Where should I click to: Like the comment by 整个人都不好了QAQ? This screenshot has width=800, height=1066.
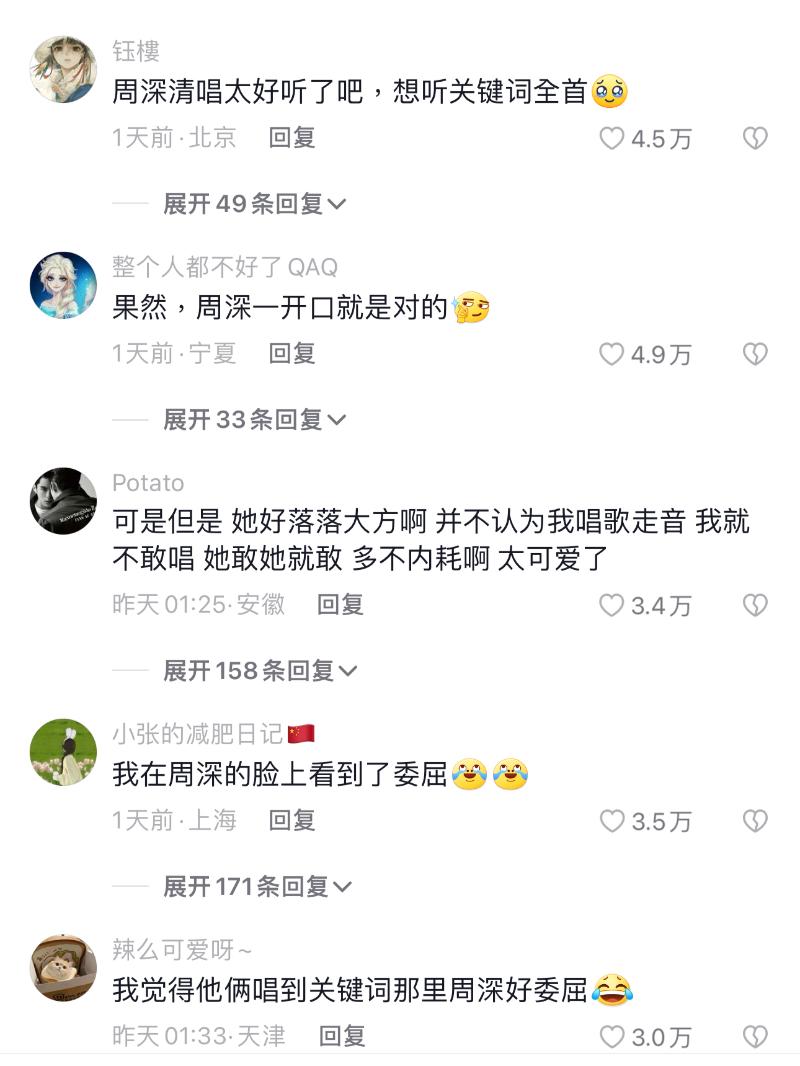click(x=612, y=354)
